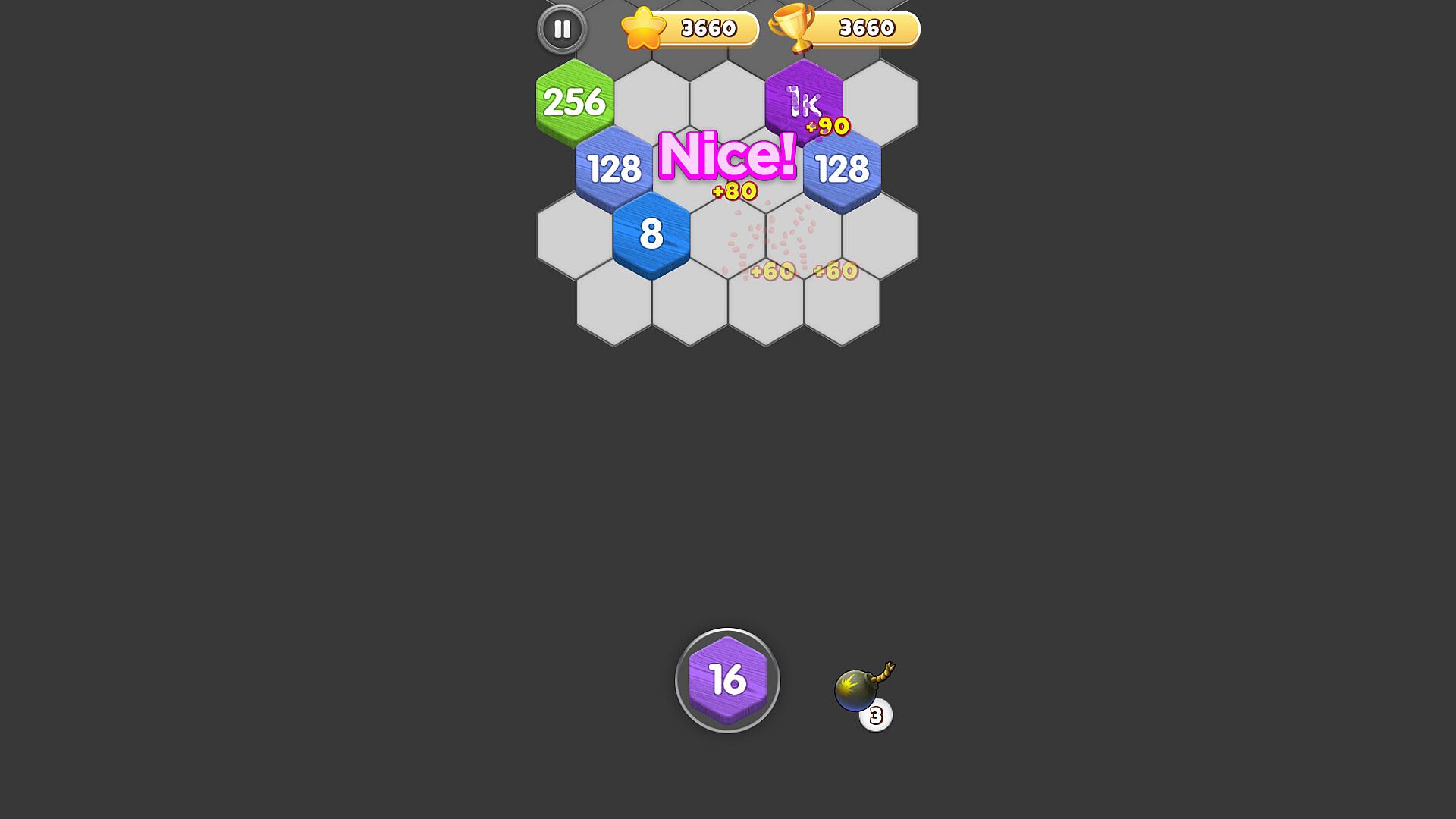1456x819 pixels.
Task: Pause the game
Action: [562, 30]
